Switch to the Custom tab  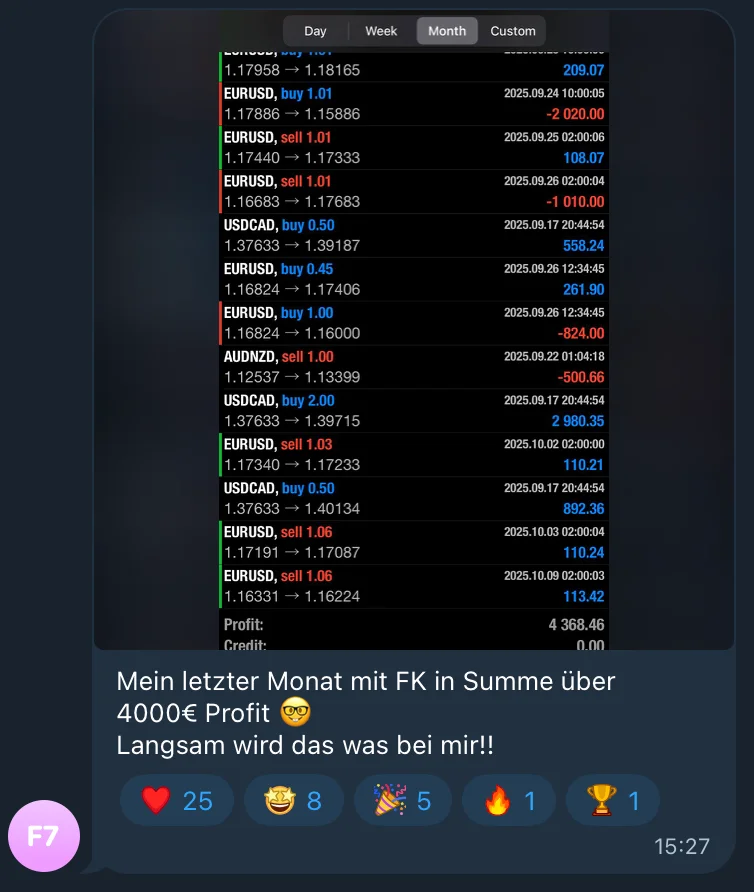(512, 30)
